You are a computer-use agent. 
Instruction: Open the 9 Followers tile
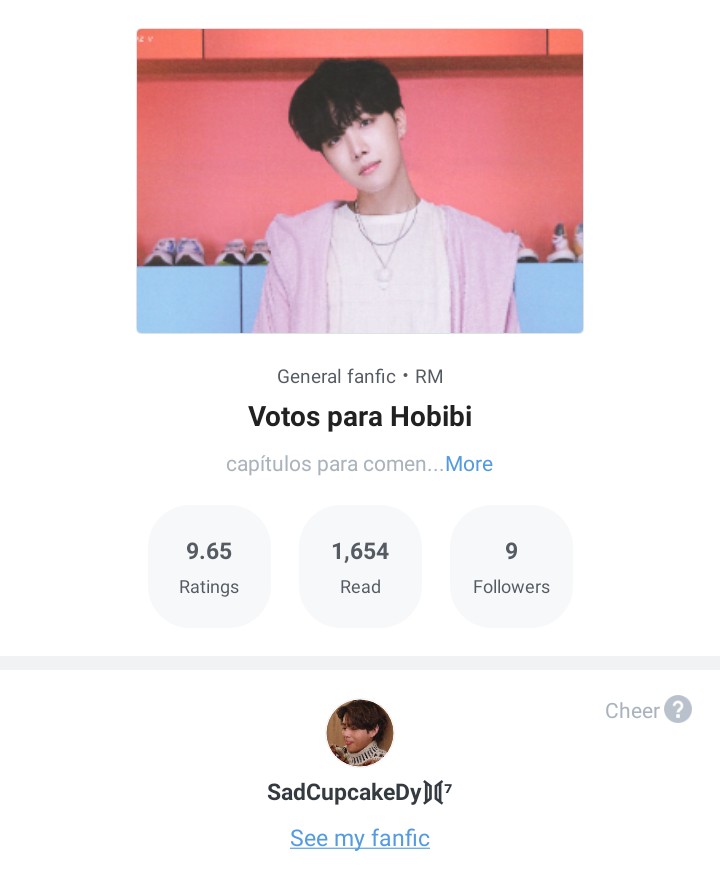[x=511, y=566]
